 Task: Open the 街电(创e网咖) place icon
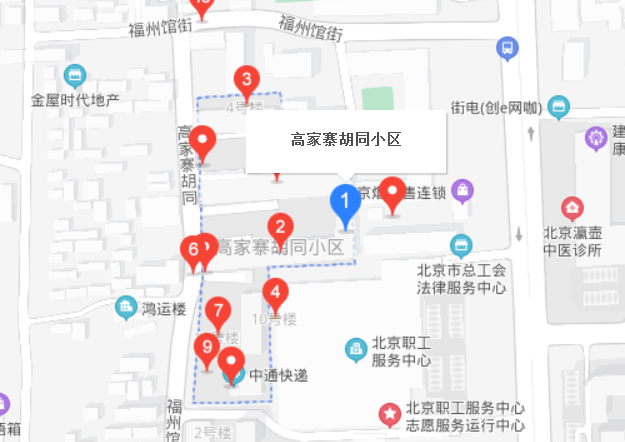[558, 106]
